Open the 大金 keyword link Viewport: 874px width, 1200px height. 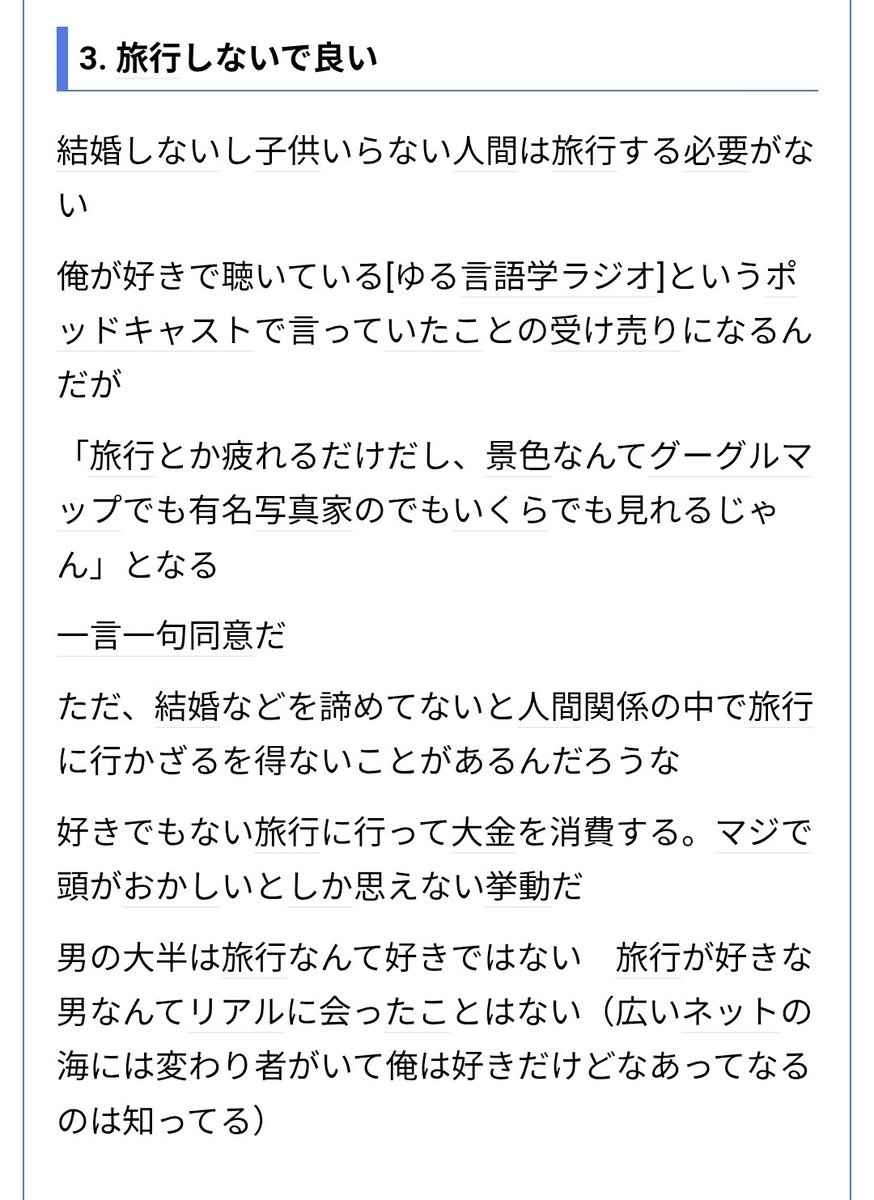[x=485, y=833]
